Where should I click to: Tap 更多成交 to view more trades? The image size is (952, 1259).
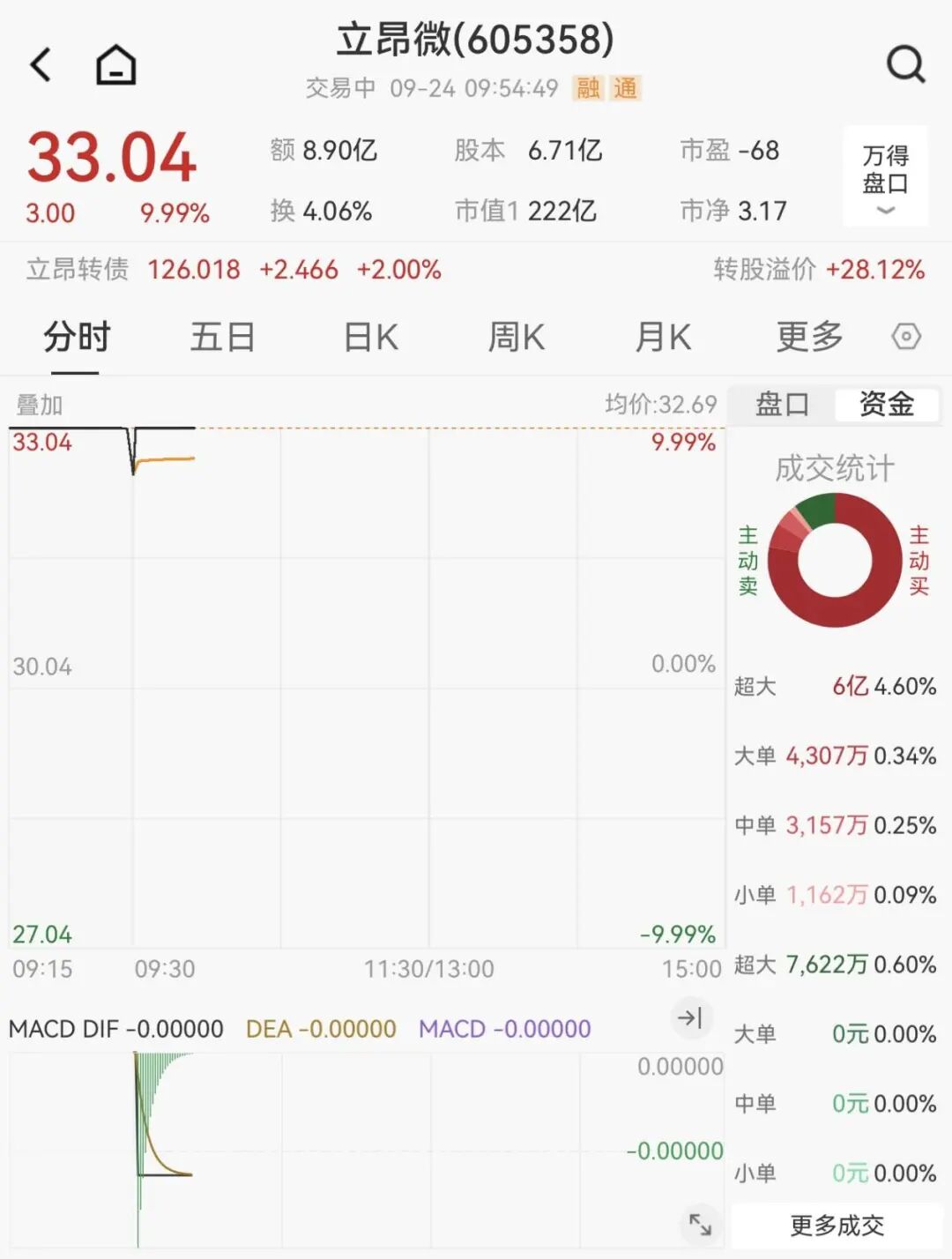click(x=837, y=1225)
